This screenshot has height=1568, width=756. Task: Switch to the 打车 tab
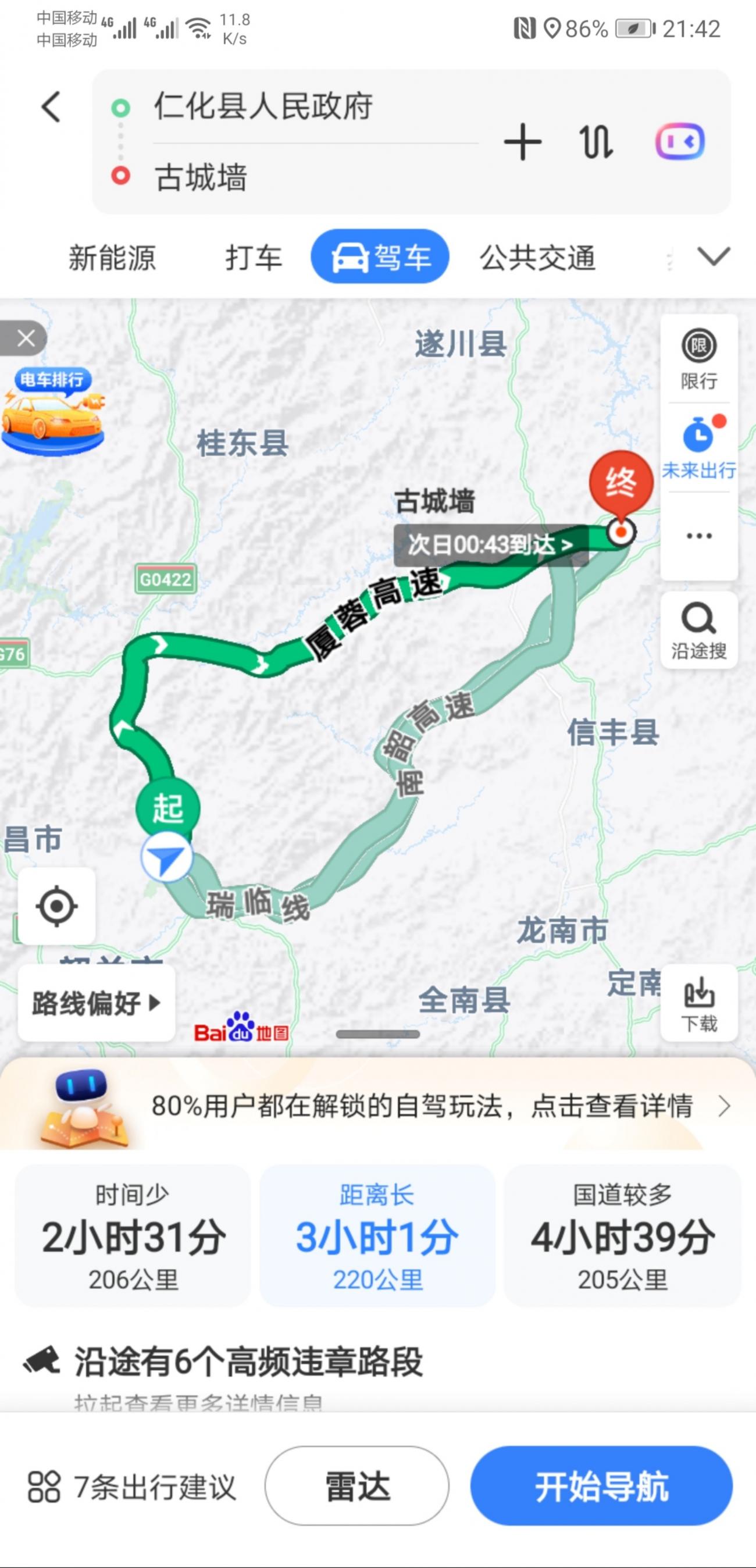tap(253, 257)
